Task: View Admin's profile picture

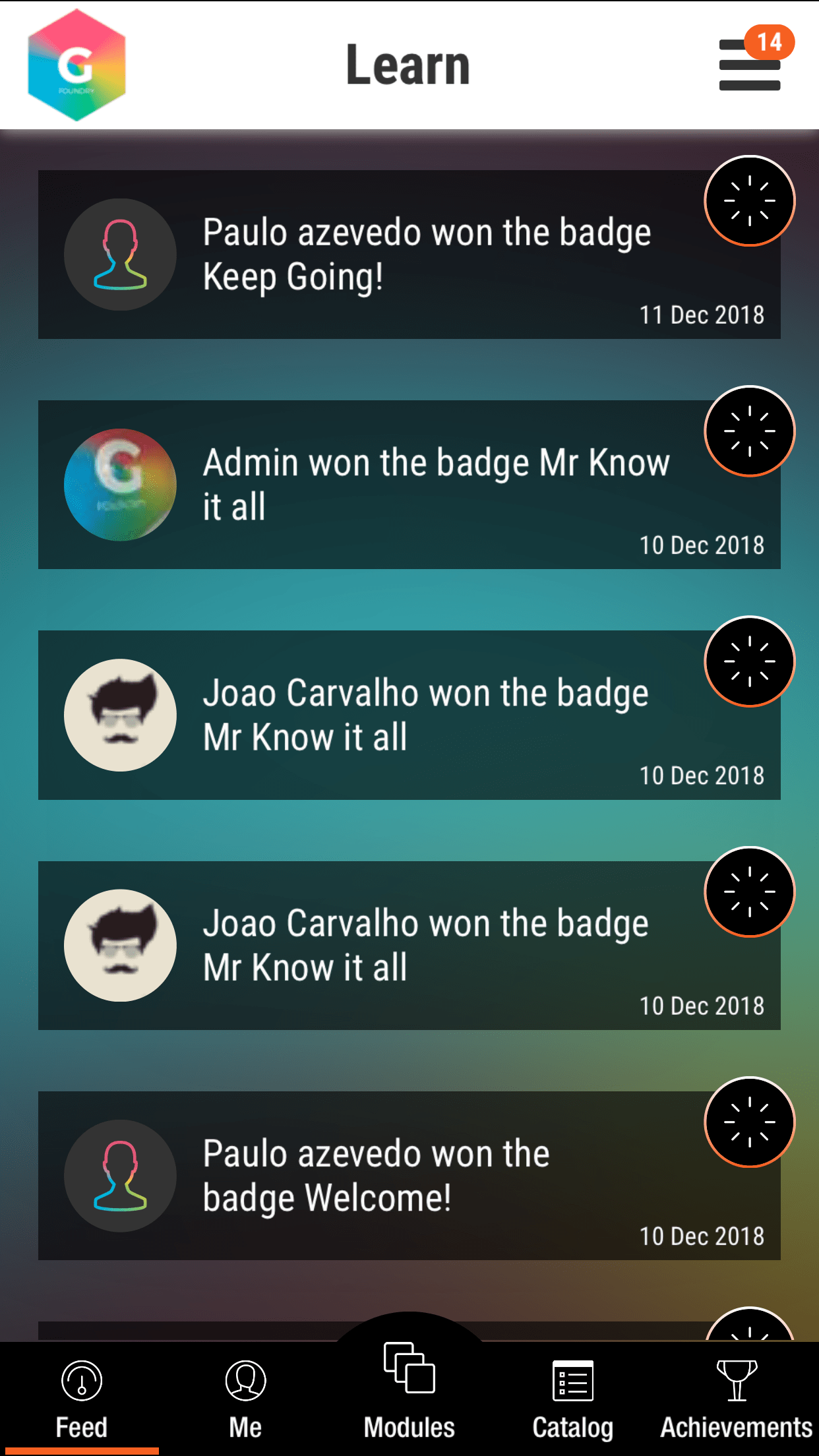Action: click(120, 485)
